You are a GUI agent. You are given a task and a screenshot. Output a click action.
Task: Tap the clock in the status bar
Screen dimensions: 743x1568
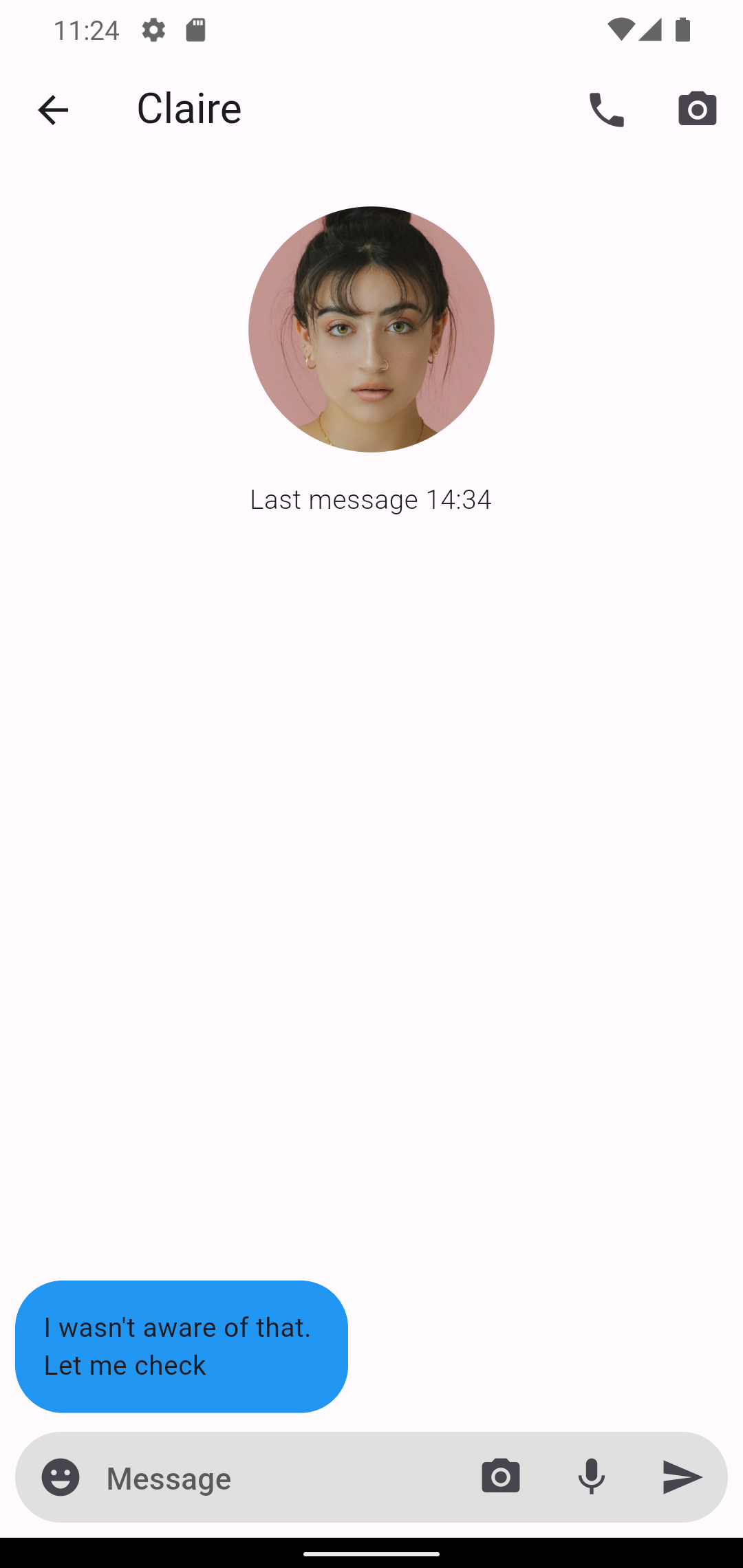point(87,30)
